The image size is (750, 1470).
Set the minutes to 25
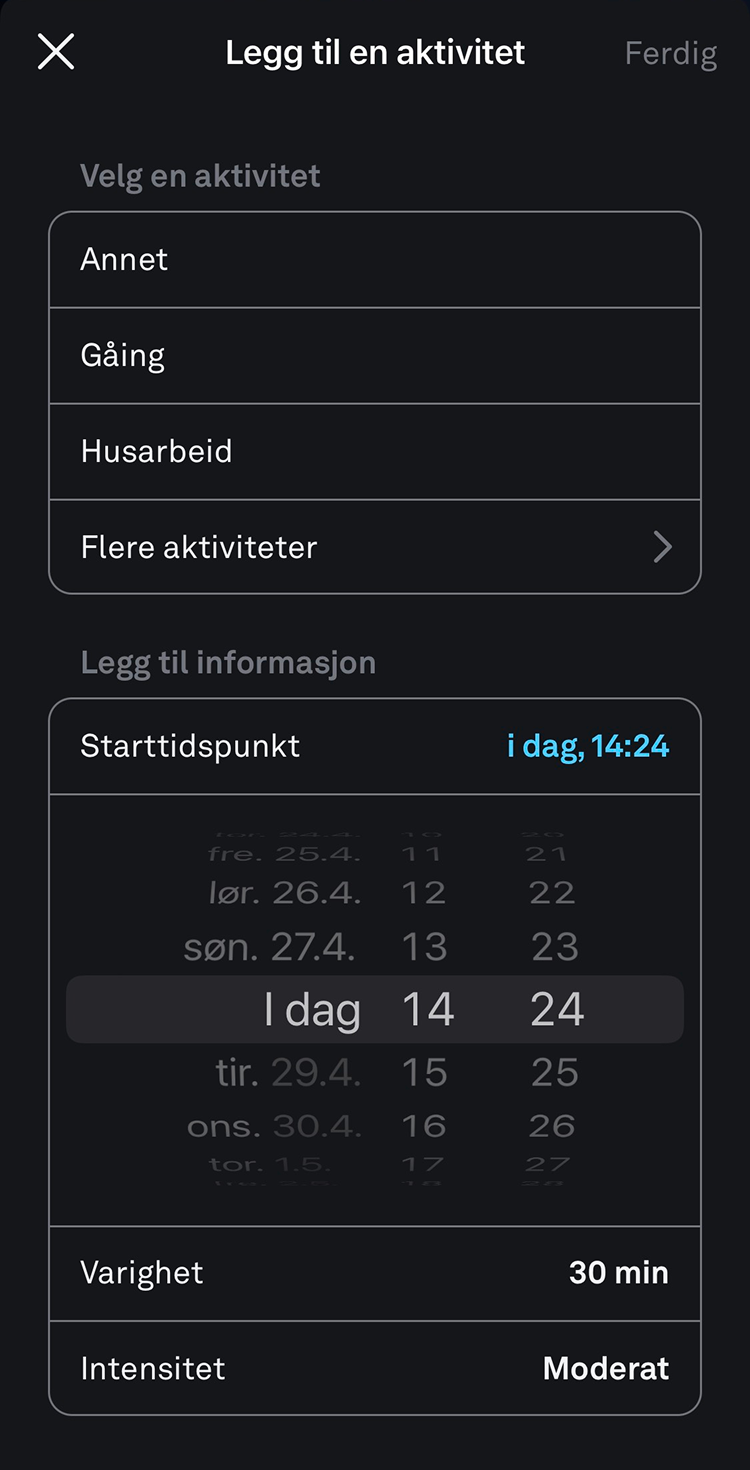point(554,1073)
